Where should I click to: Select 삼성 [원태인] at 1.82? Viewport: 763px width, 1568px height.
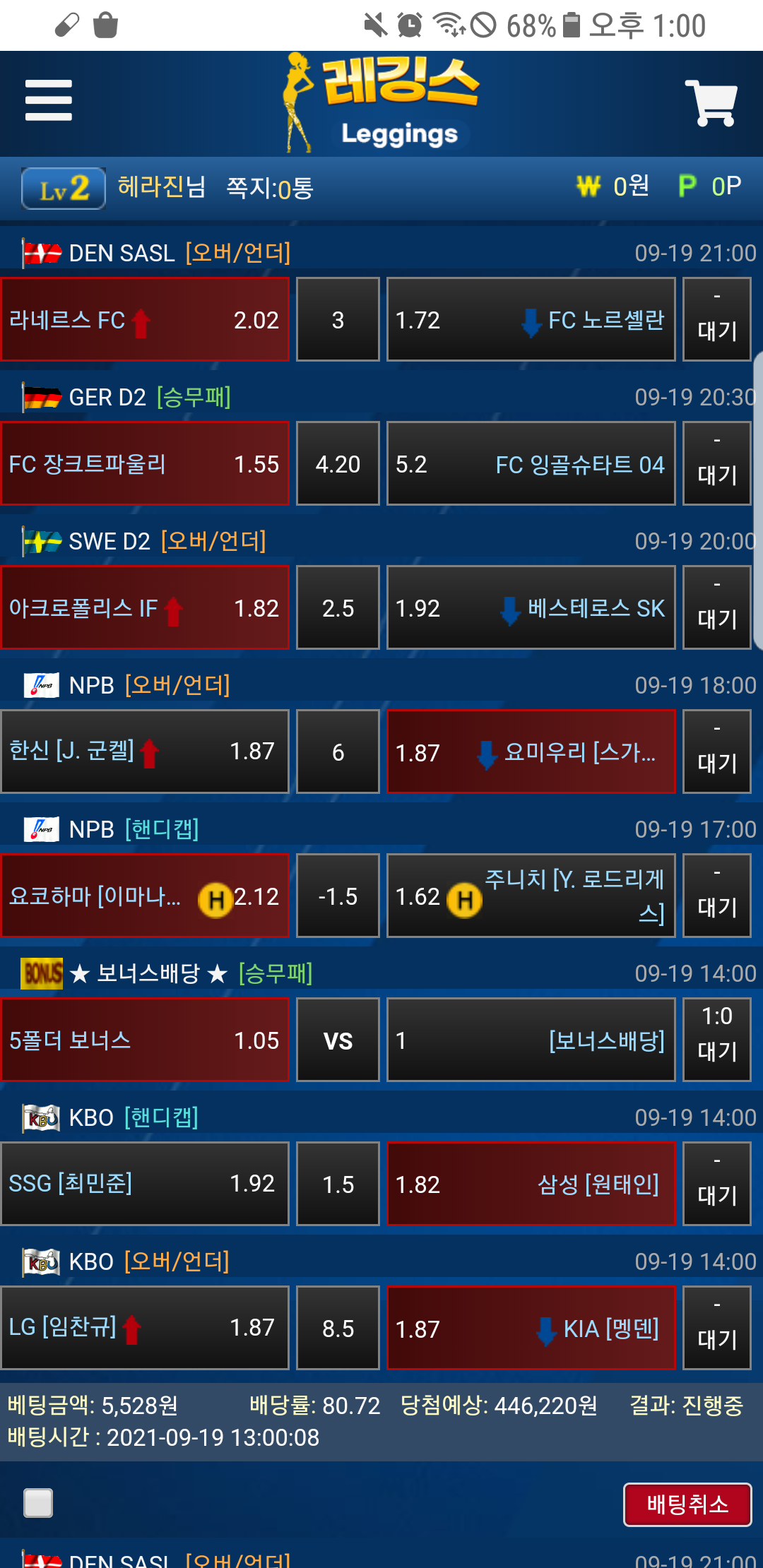click(x=531, y=1184)
